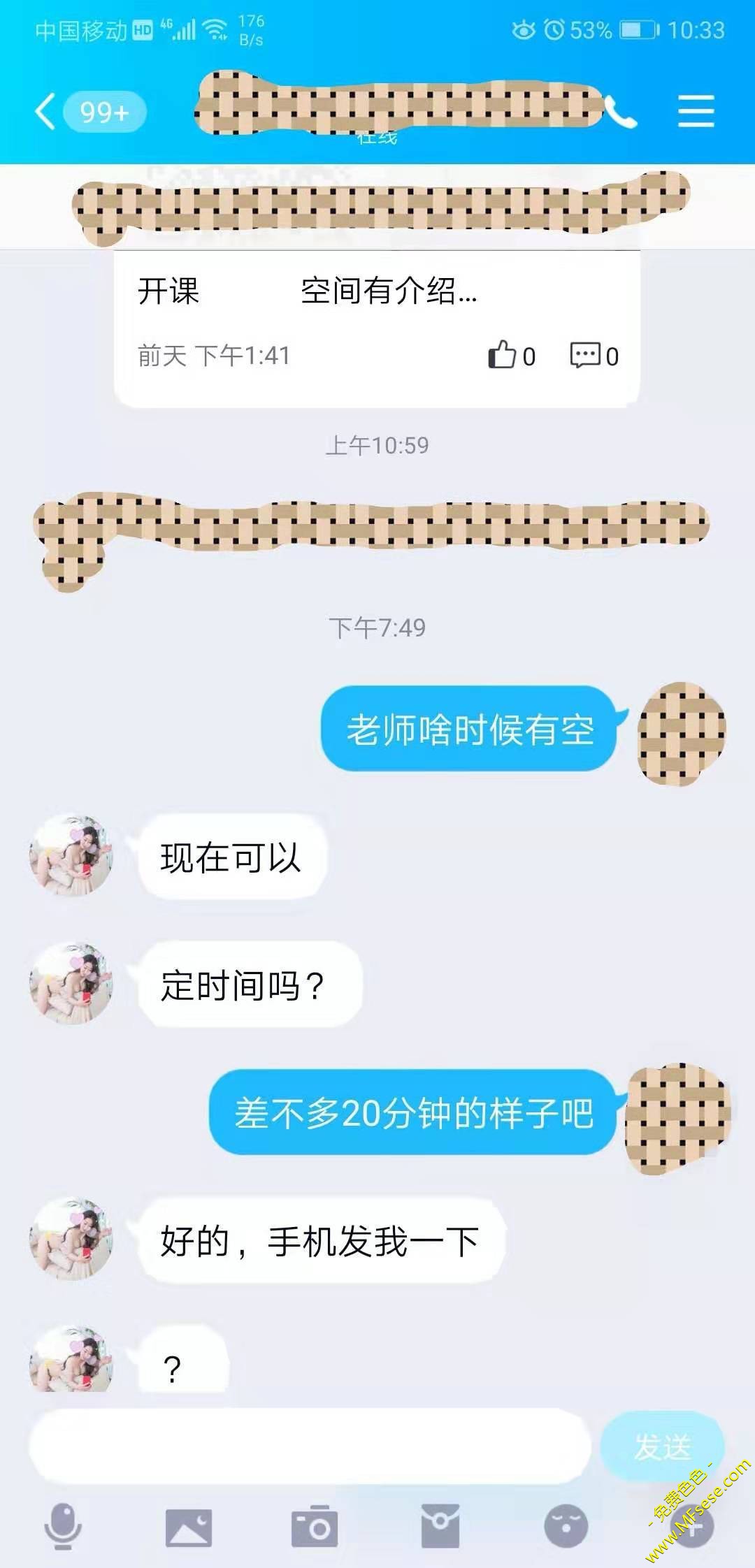Open the shared post card "开课 空间有介绍"
The width and height of the screenshot is (755, 1568).
pos(376,307)
